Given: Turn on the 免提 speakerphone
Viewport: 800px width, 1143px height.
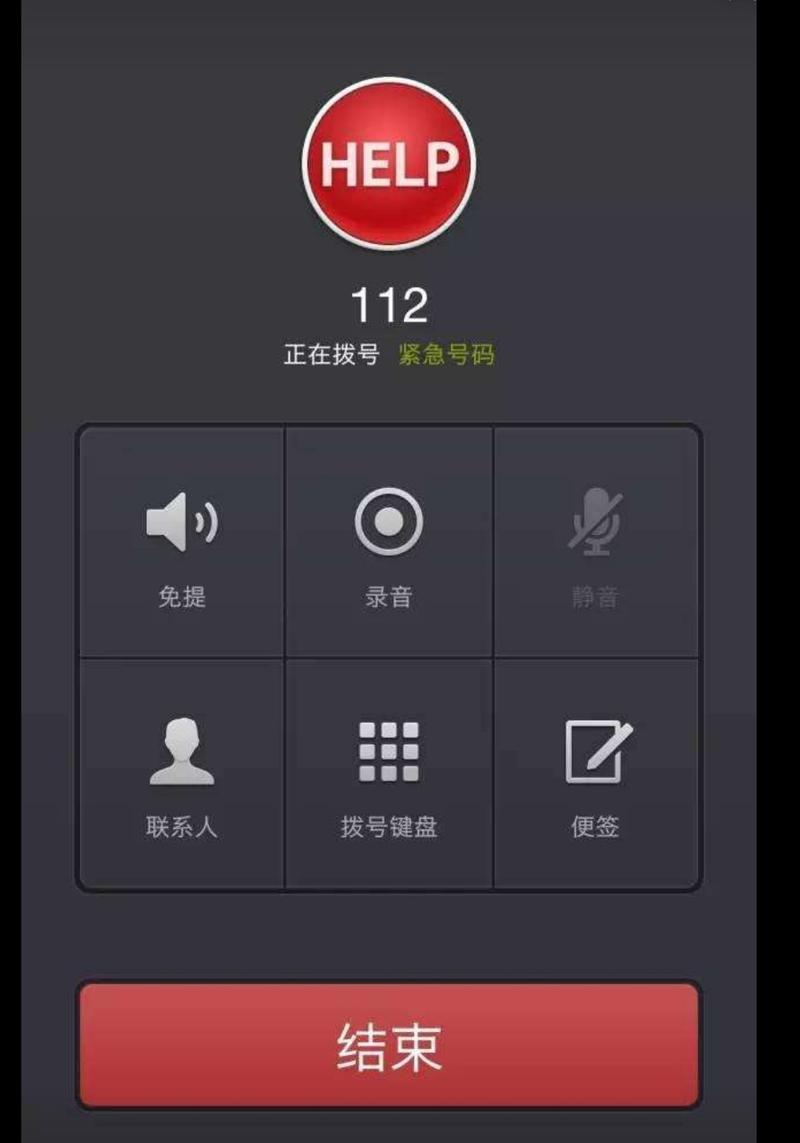Looking at the screenshot, I should point(181,543).
